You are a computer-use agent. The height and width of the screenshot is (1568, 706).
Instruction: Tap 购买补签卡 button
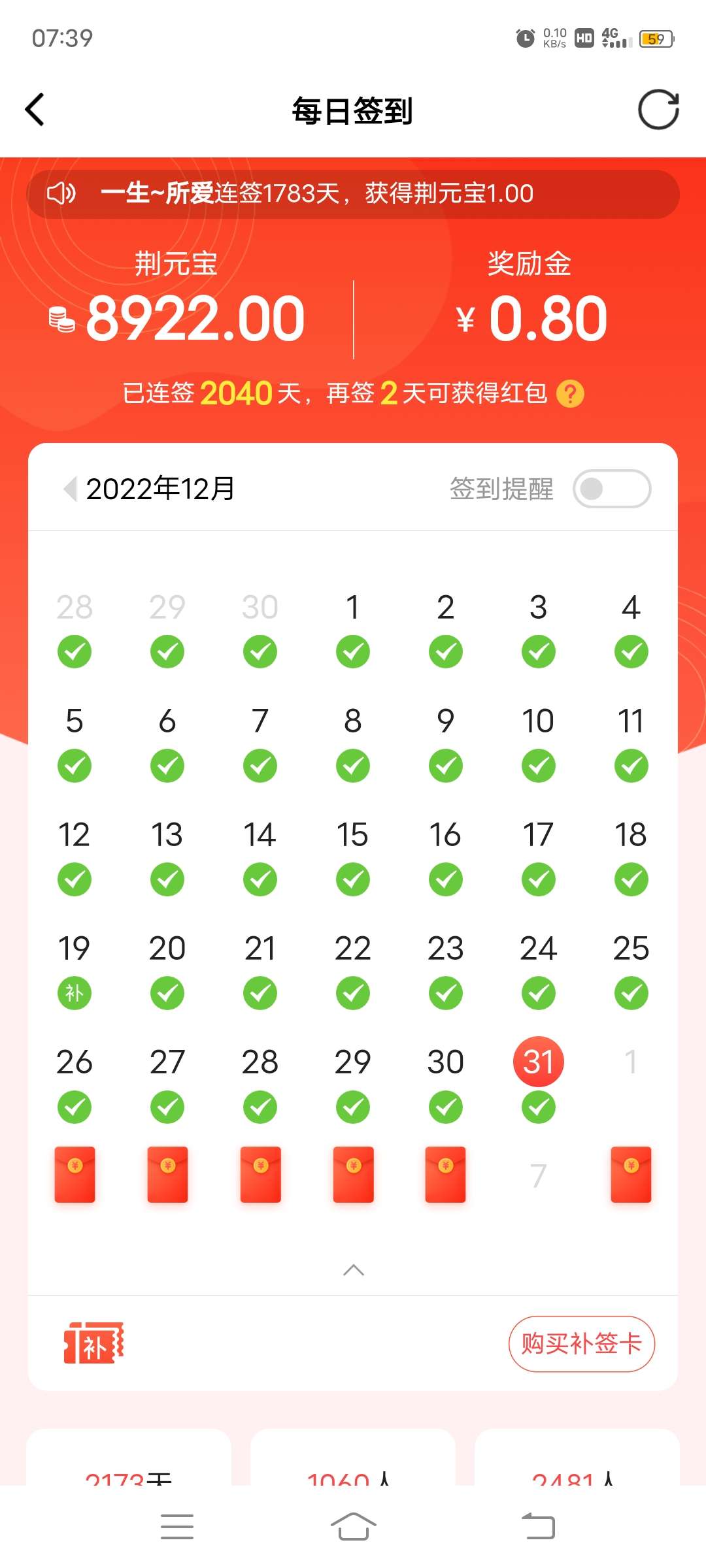582,1344
